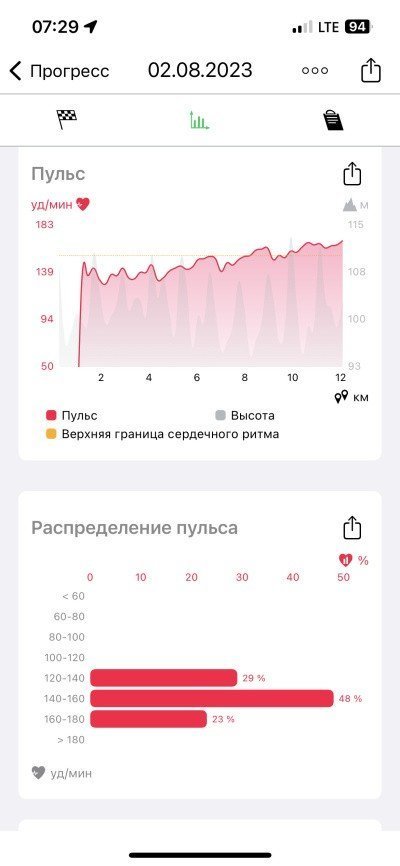Open the notes list tab
The image size is (400, 866).
(334, 120)
